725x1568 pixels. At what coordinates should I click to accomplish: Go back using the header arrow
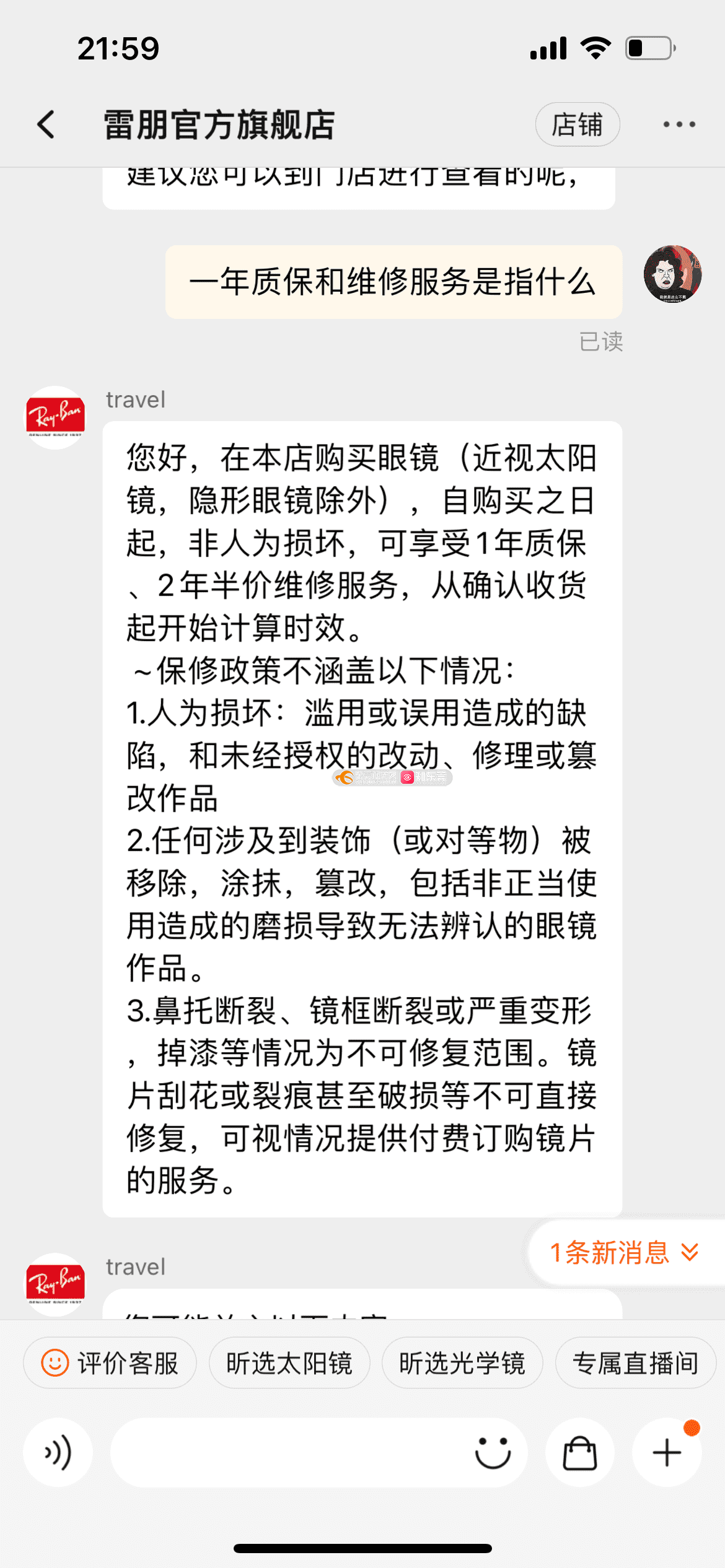point(46,124)
